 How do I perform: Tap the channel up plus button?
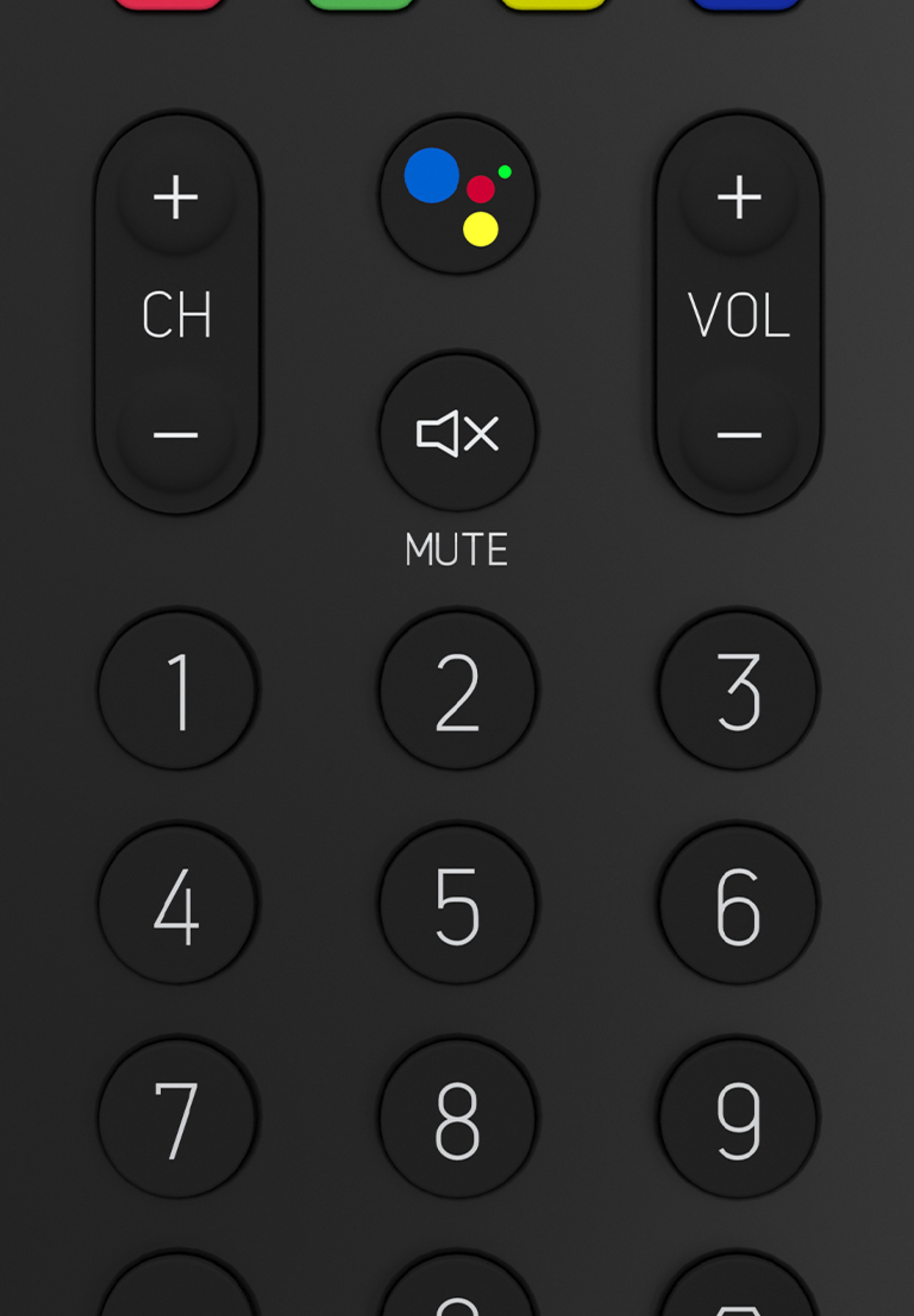(x=176, y=197)
